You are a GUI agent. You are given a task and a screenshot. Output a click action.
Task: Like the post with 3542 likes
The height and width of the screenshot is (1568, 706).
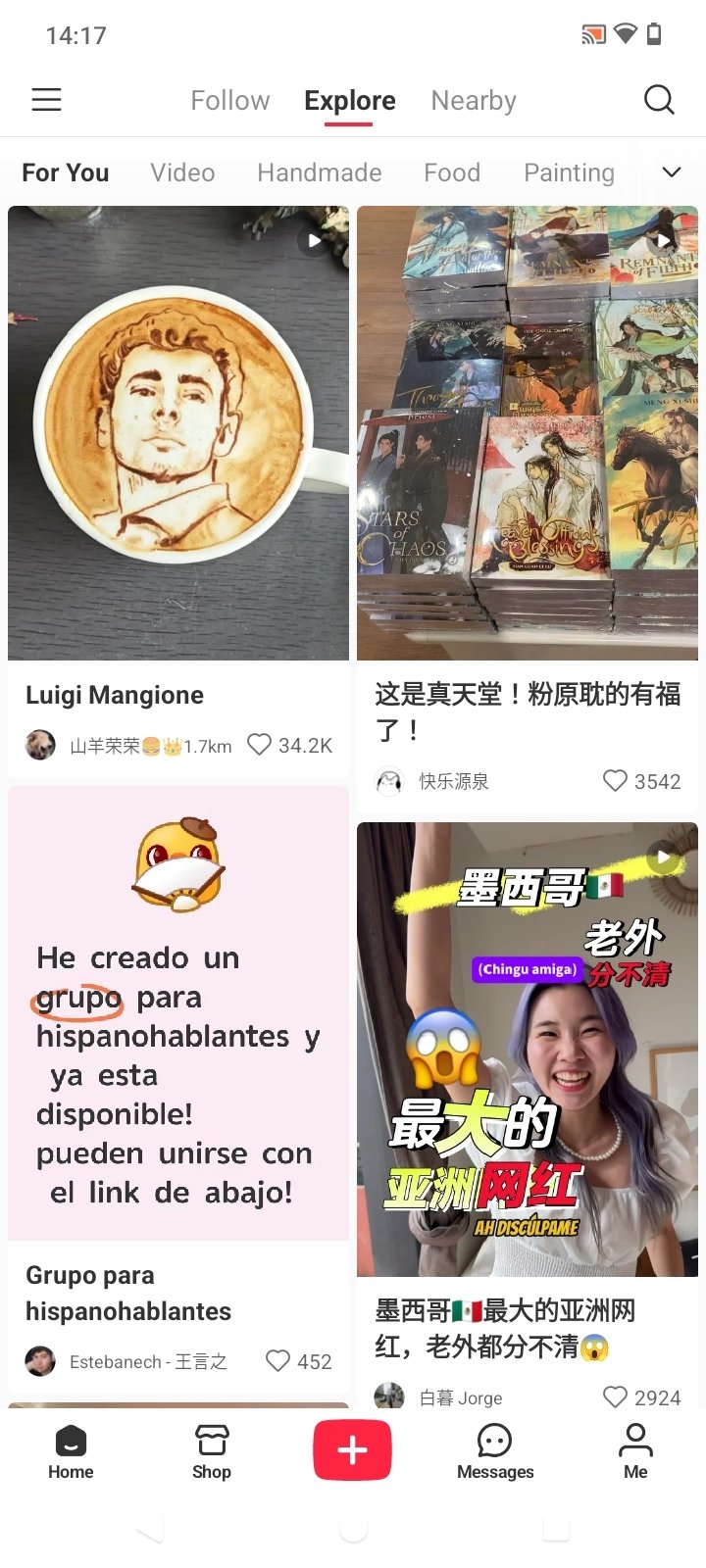(615, 781)
